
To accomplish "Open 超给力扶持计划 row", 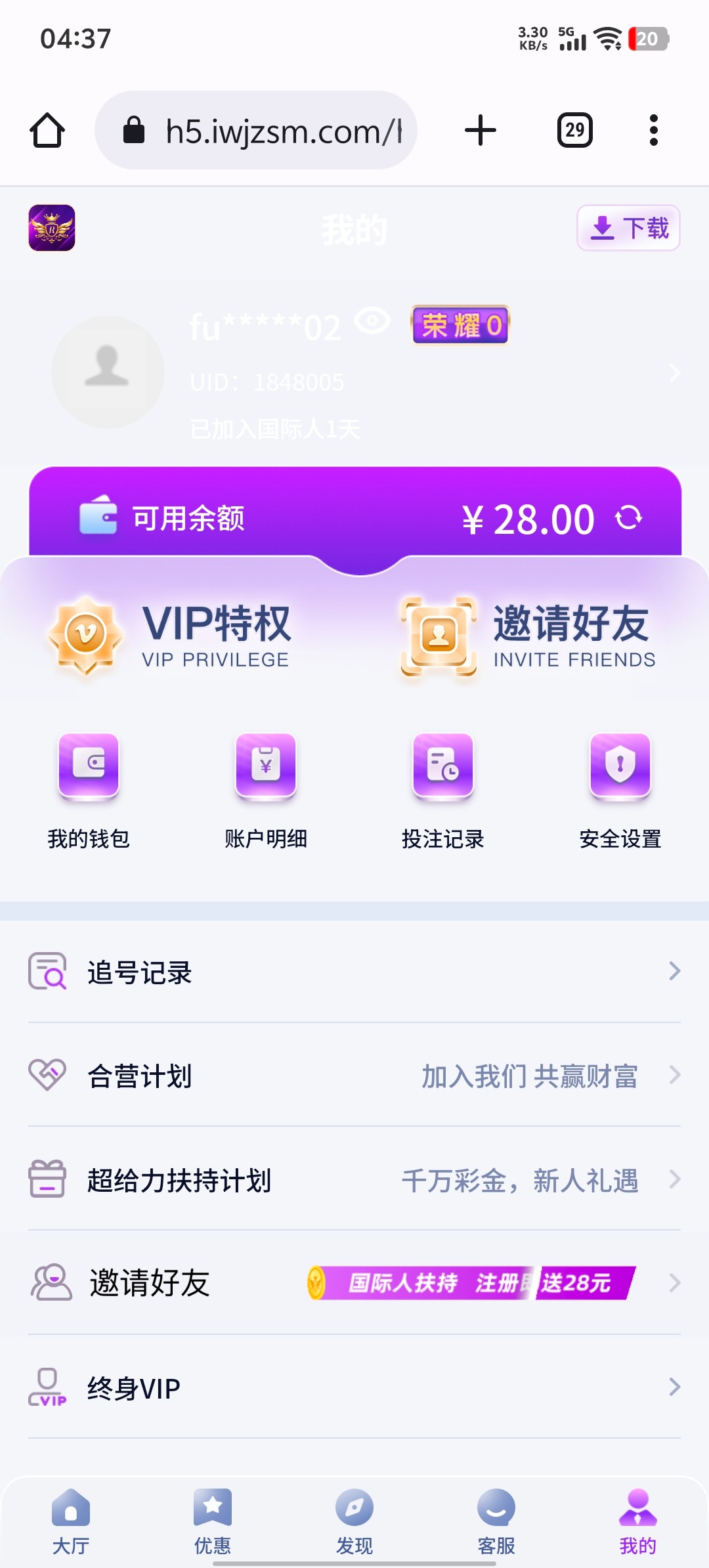I will click(x=354, y=1179).
